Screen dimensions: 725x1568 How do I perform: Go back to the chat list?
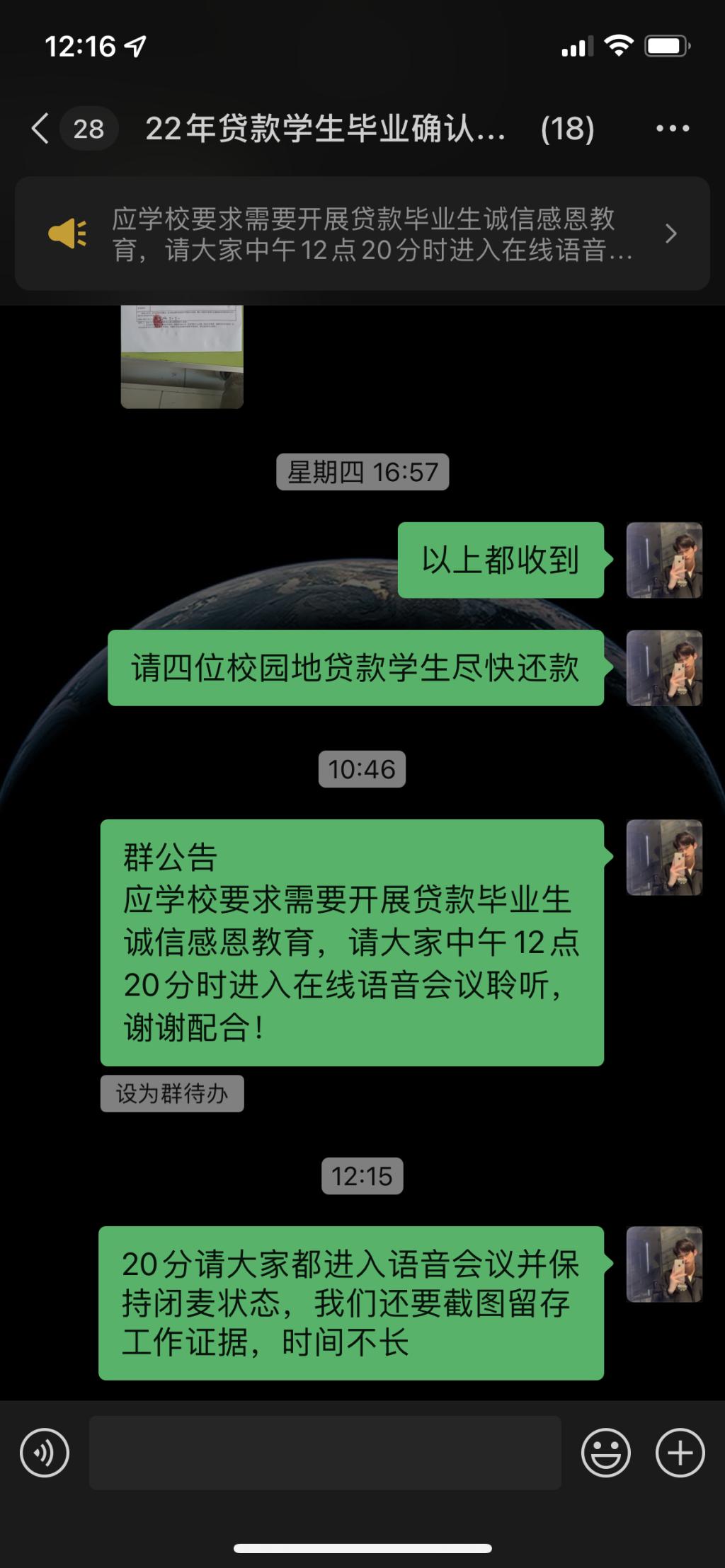pos(41,129)
